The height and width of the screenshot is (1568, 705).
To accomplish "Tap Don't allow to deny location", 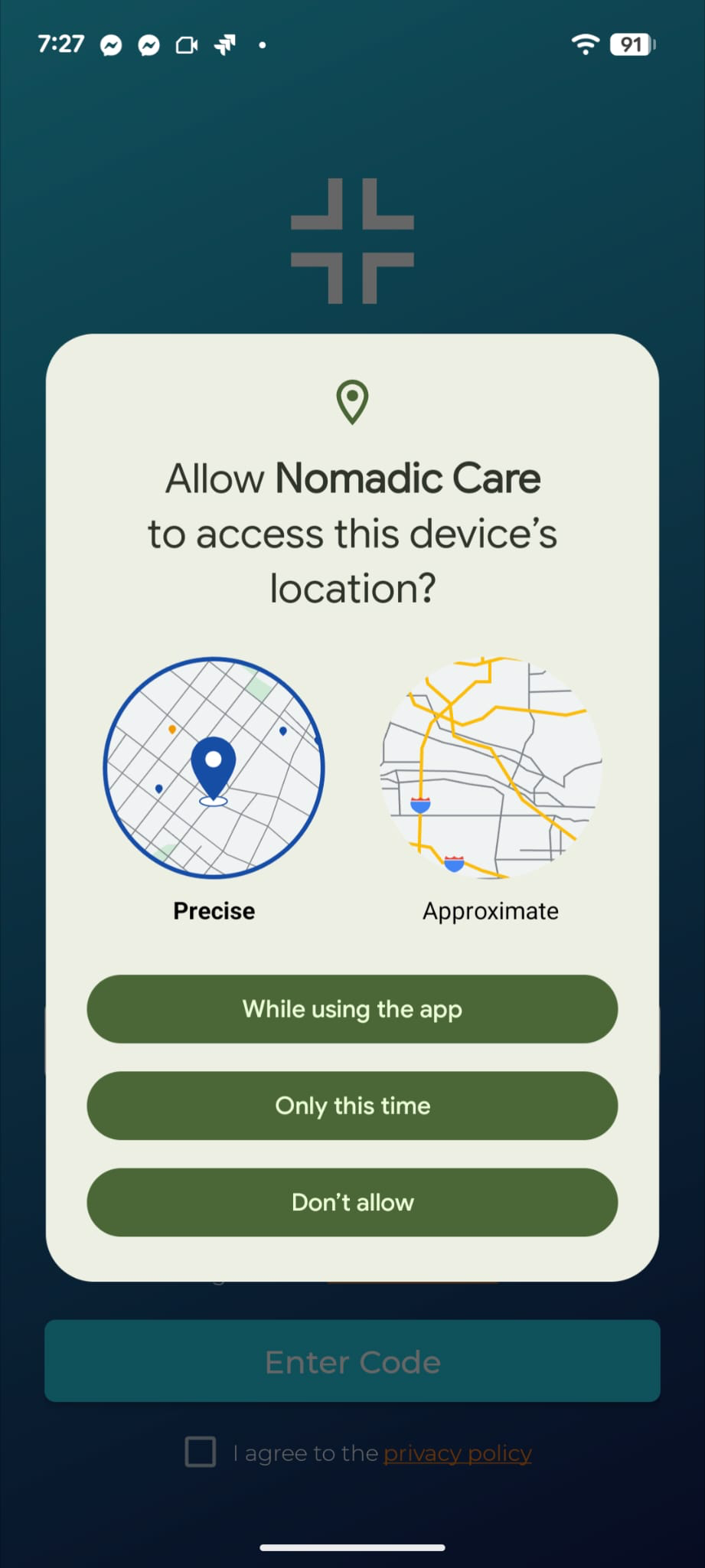I will [x=352, y=1202].
